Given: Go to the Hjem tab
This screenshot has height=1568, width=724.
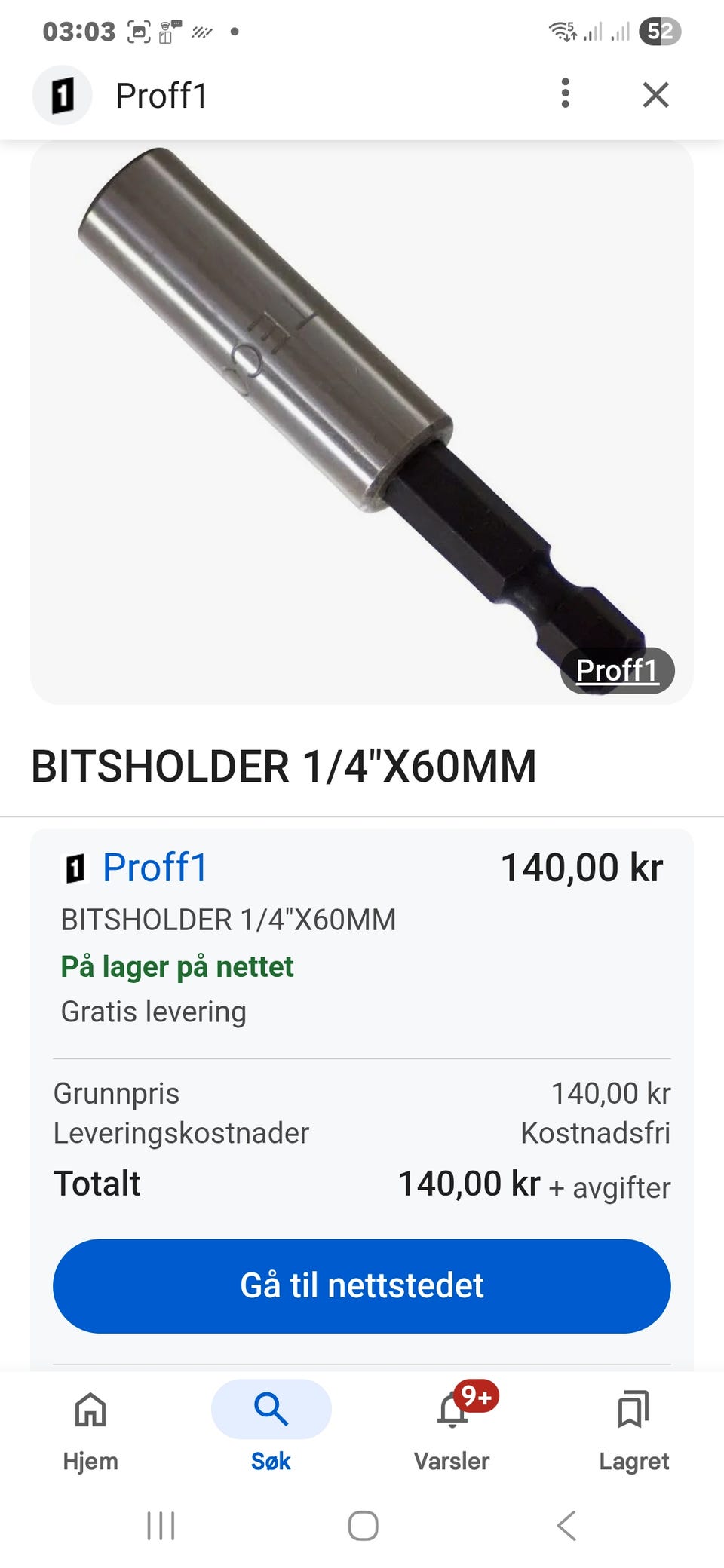Looking at the screenshot, I should [x=90, y=1426].
